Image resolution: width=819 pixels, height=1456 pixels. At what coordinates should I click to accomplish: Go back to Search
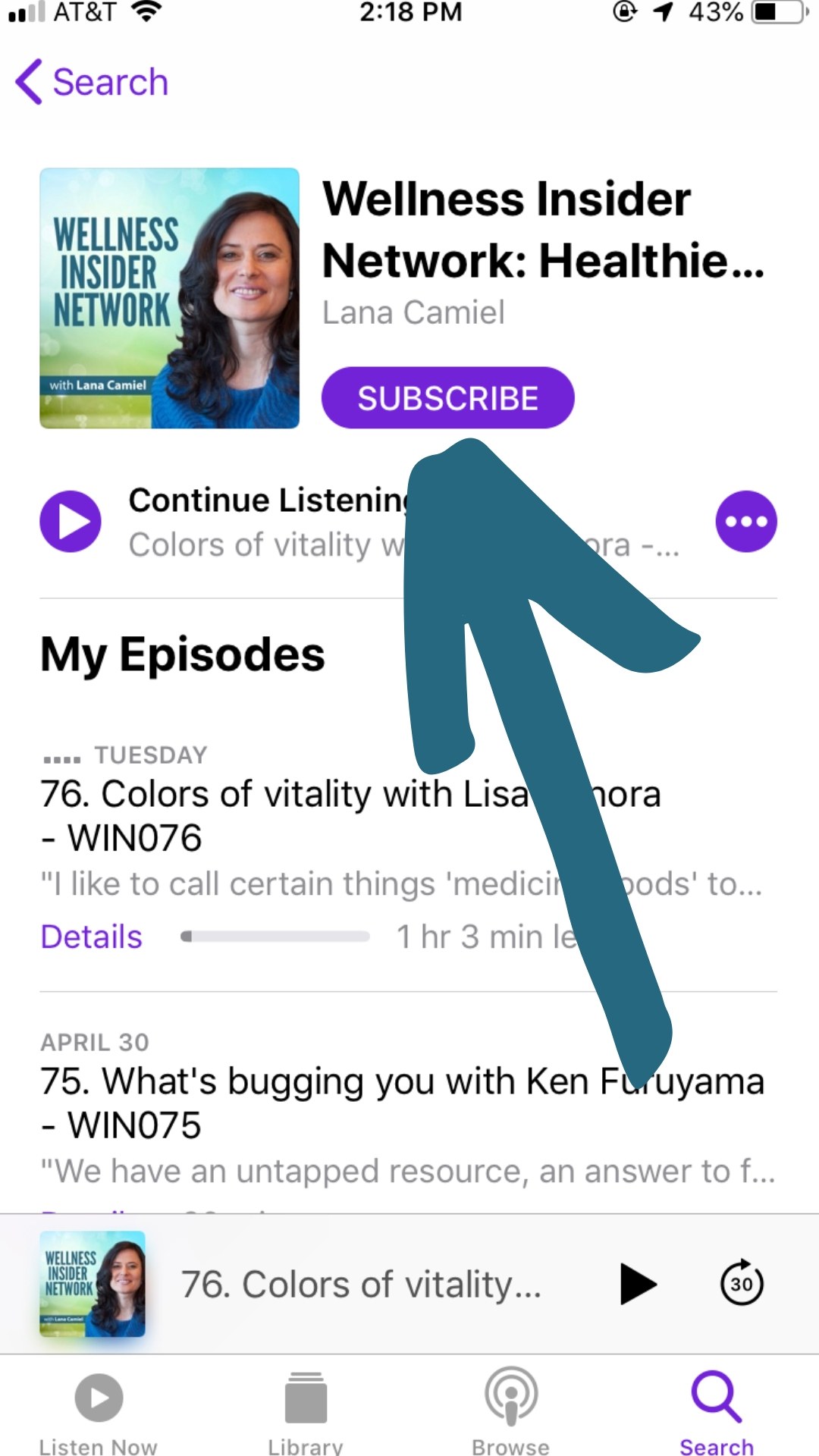pyautogui.click(x=92, y=82)
